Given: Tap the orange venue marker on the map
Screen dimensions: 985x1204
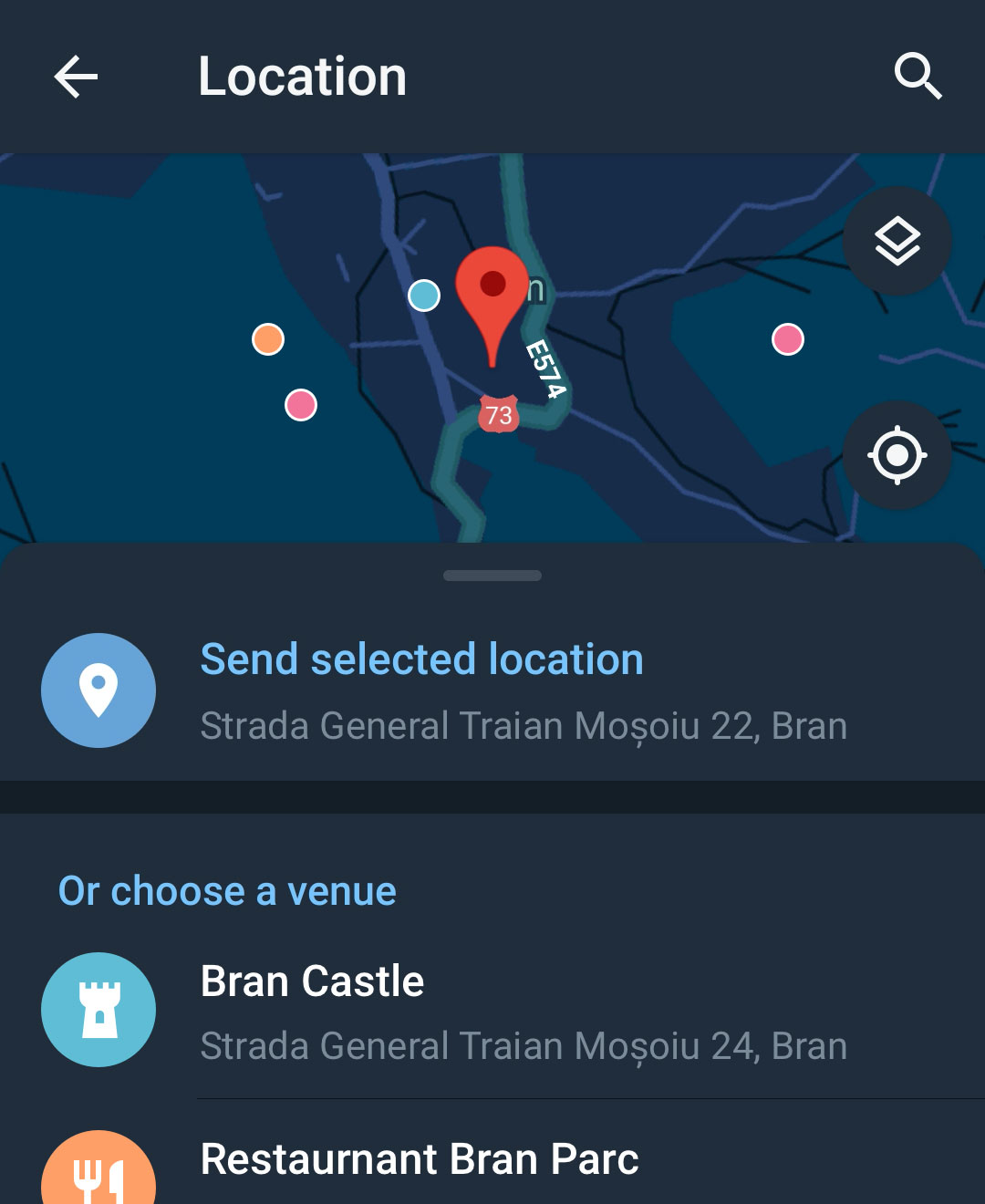Looking at the screenshot, I should tap(268, 339).
